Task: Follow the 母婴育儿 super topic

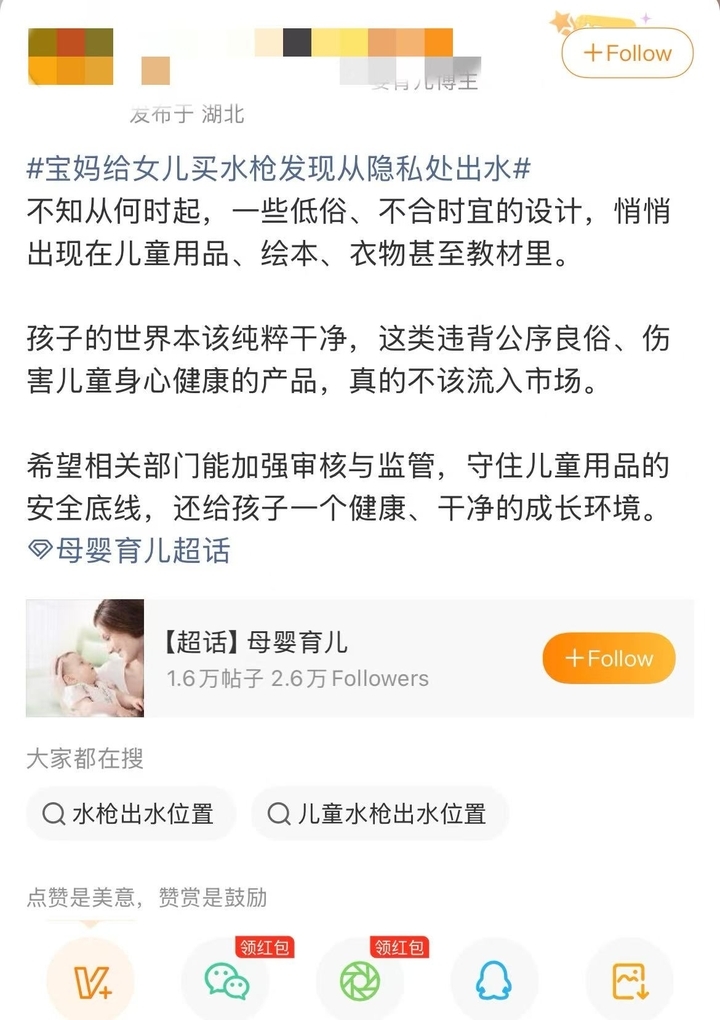Action: (x=608, y=658)
